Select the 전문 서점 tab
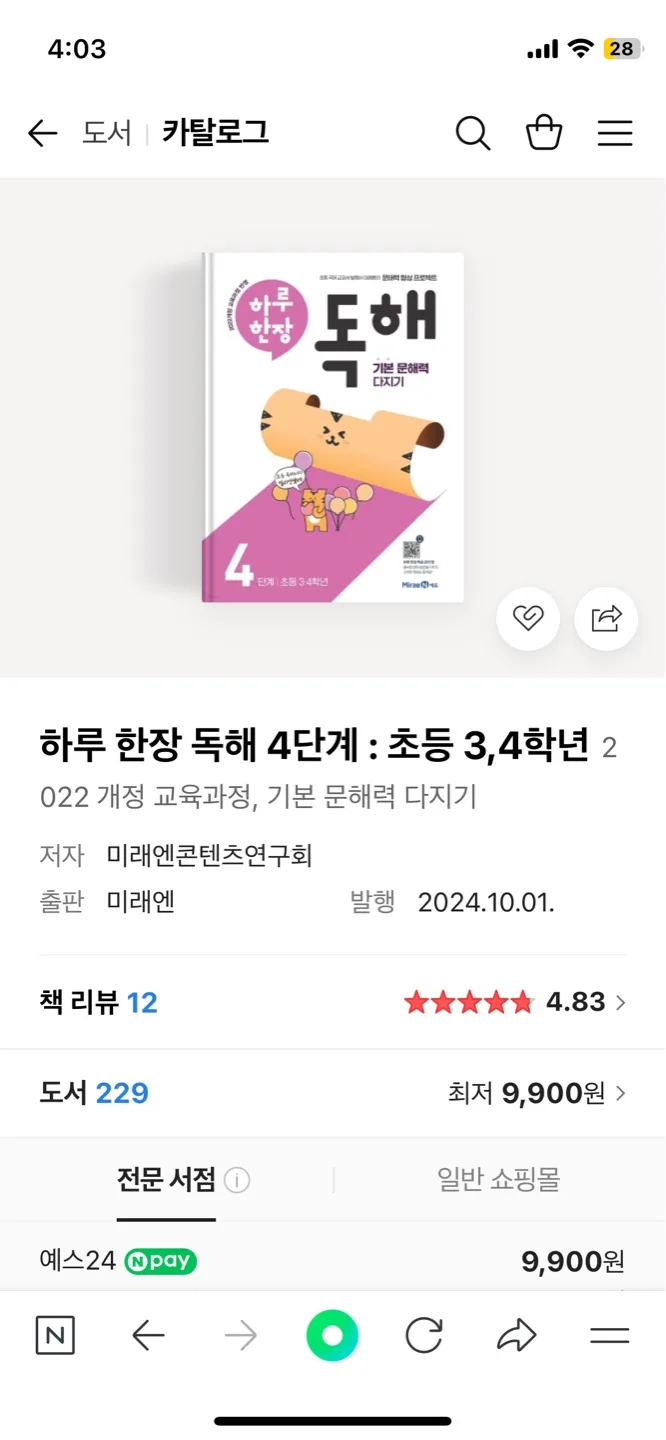Viewport: 666px width, 1440px height. tap(166, 1180)
